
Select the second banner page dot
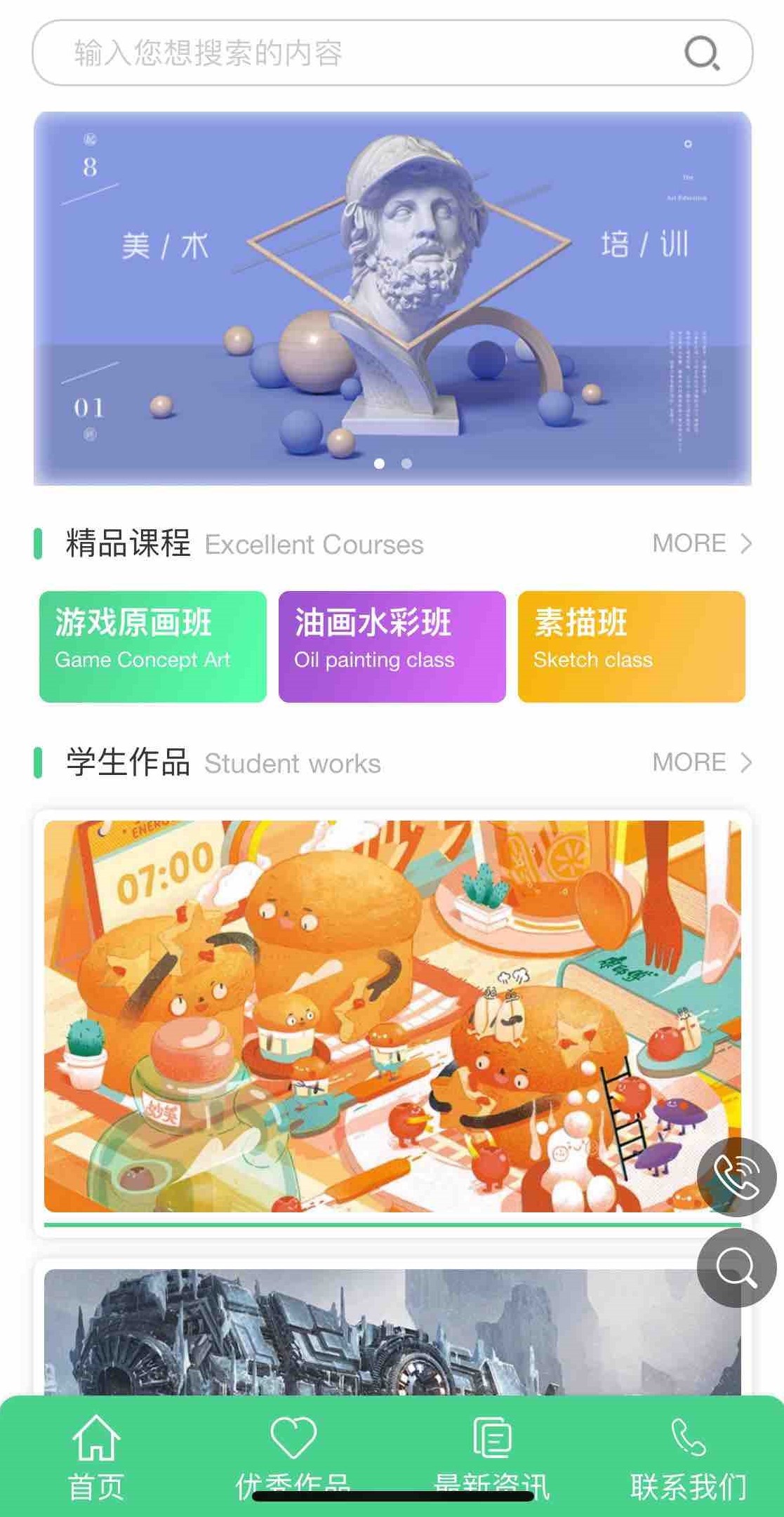[x=406, y=463]
